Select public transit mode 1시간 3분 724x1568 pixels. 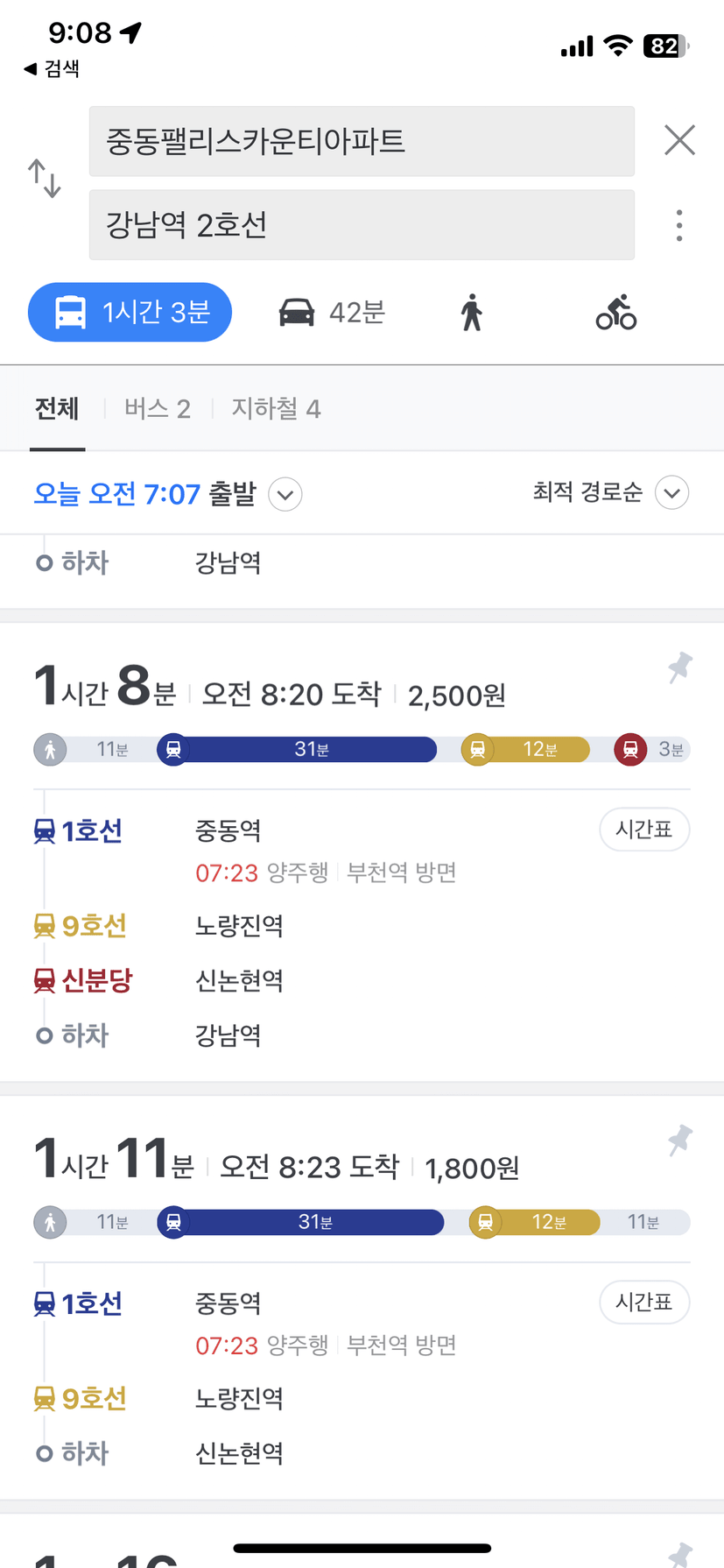[x=130, y=312]
